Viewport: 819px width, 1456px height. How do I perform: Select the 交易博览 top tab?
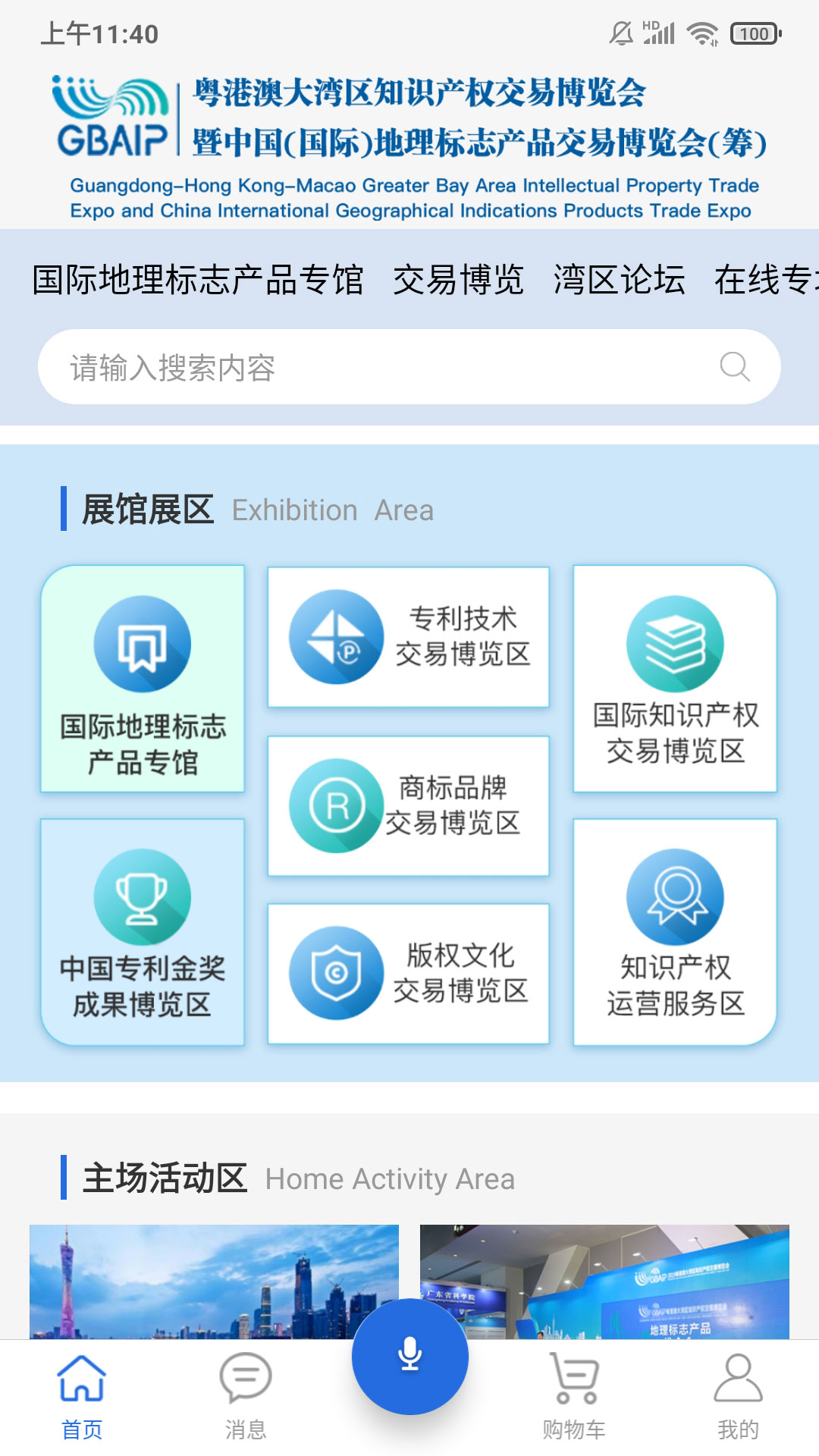[x=458, y=280]
